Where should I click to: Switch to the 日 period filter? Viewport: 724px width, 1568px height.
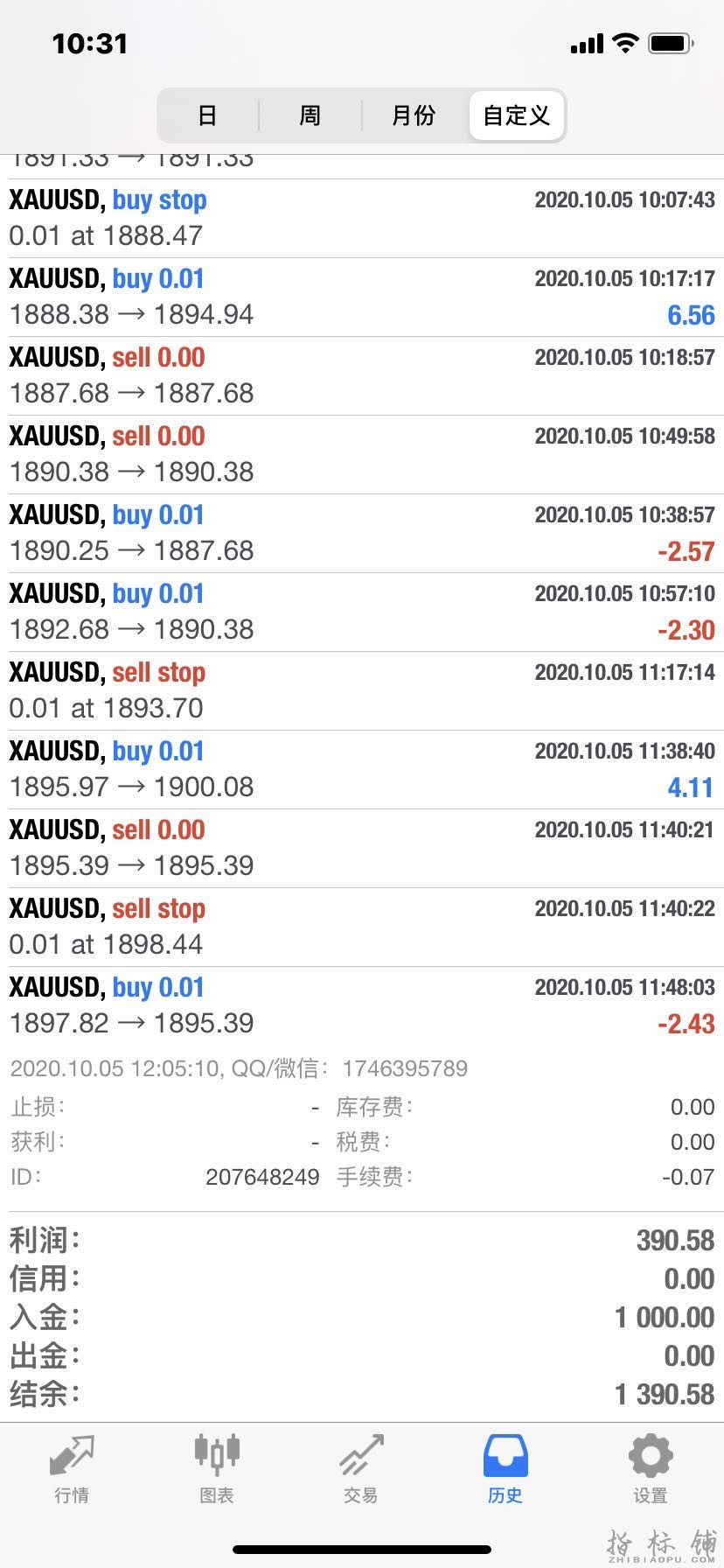[x=207, y=115]
